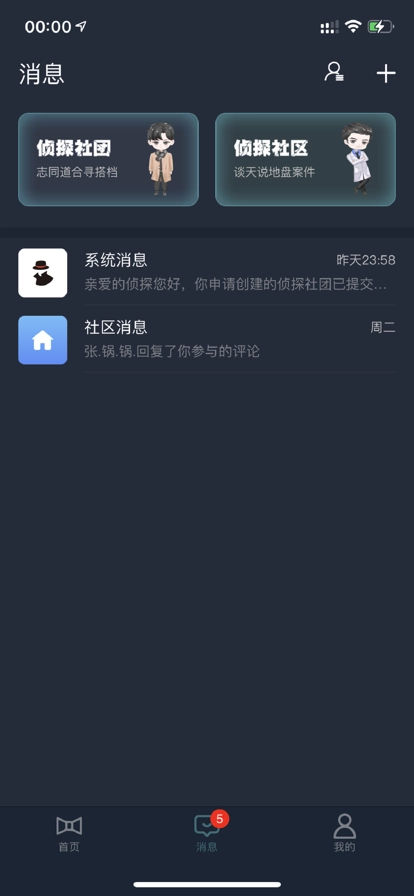Image resolution: width=414 pixels, height=896 pixels.
Task: Open the 侦探社区 card
Action: click(305, 159)
